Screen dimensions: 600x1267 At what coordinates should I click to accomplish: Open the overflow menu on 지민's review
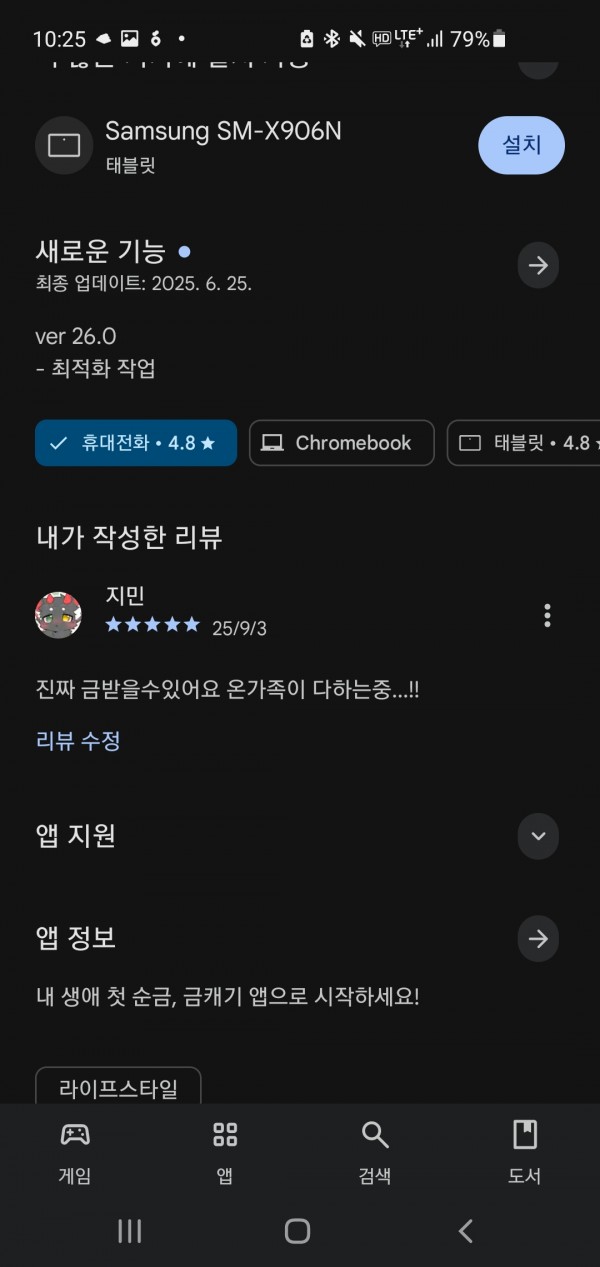547,615
